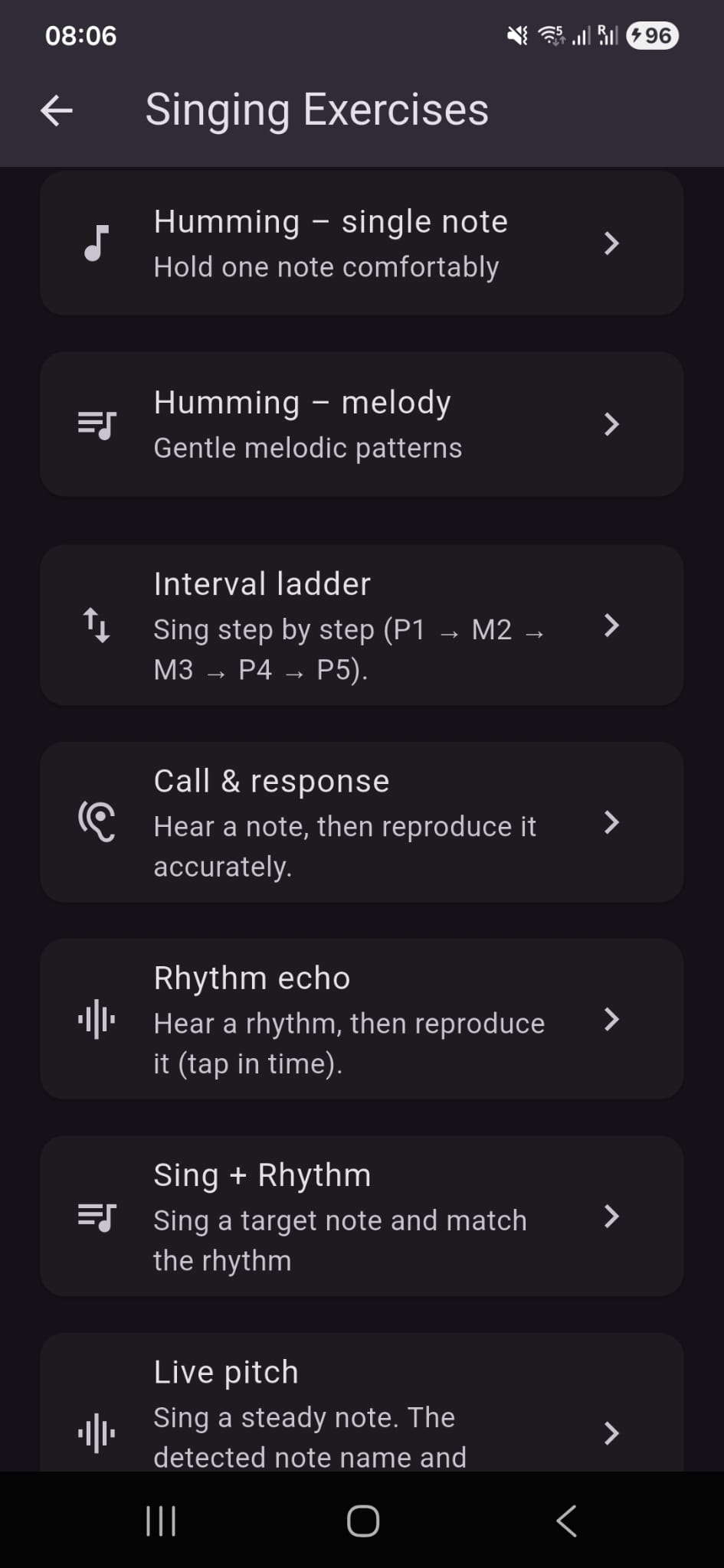Tap the music list icon for Sing + Rhythm
The width and height of the screenshot is (724, 1568).
click(x=97, y=1216)
